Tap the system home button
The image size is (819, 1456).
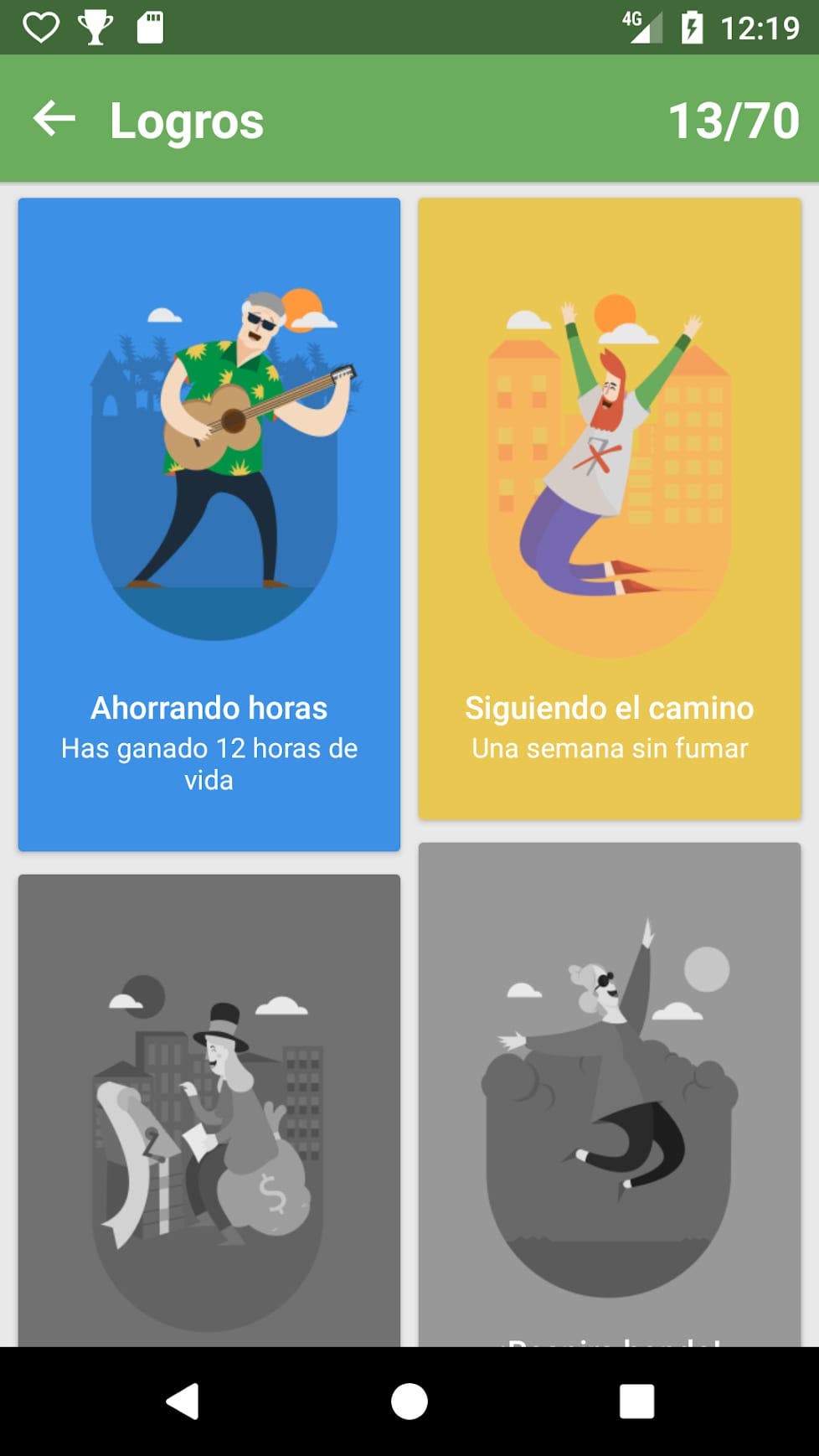tap(409, 1401)
